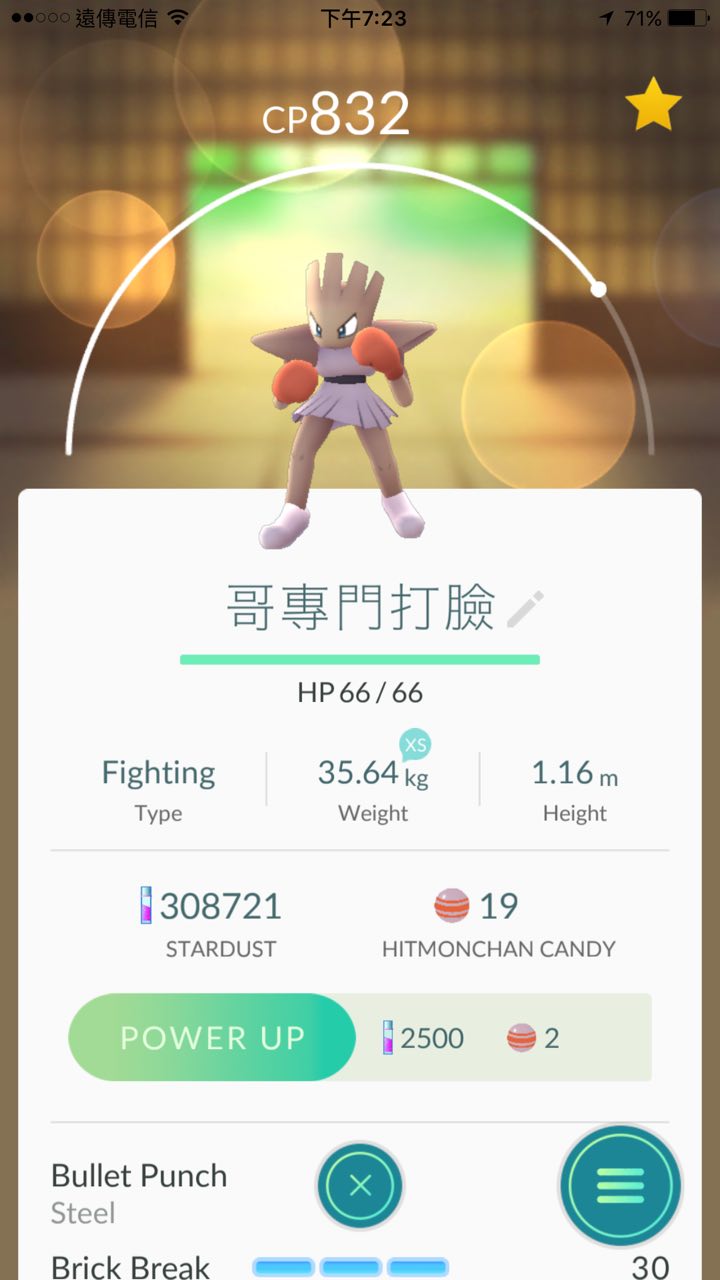Open the options menu button

point(620,1187)
